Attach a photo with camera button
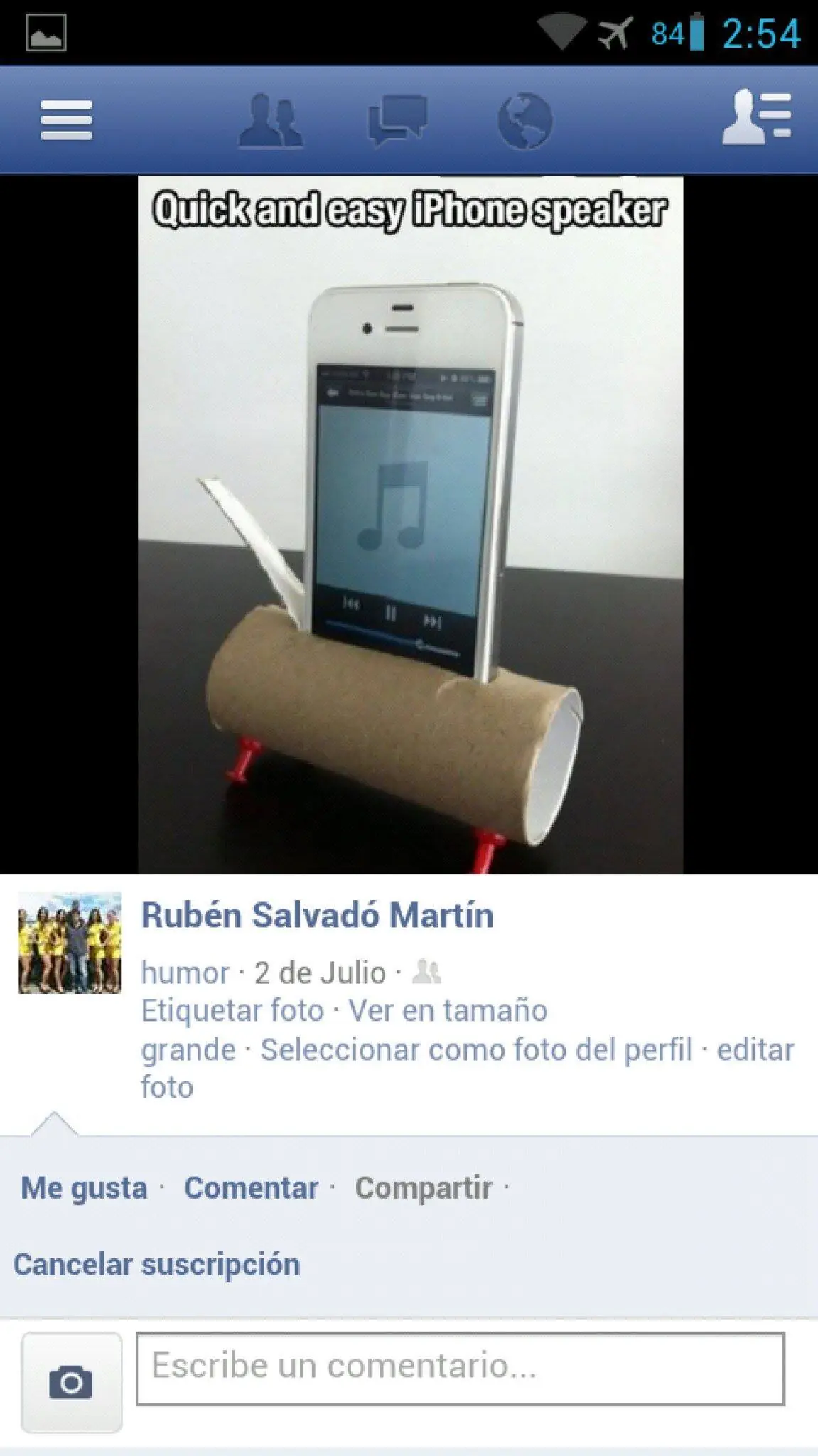The image size is (818, 1456). click(71, 1382)
